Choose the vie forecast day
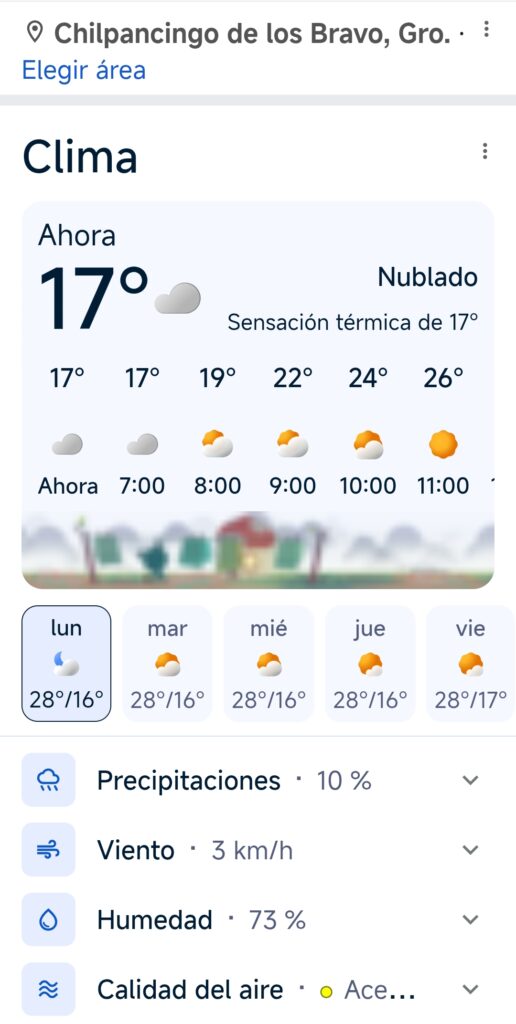 [x=471, y=664]
